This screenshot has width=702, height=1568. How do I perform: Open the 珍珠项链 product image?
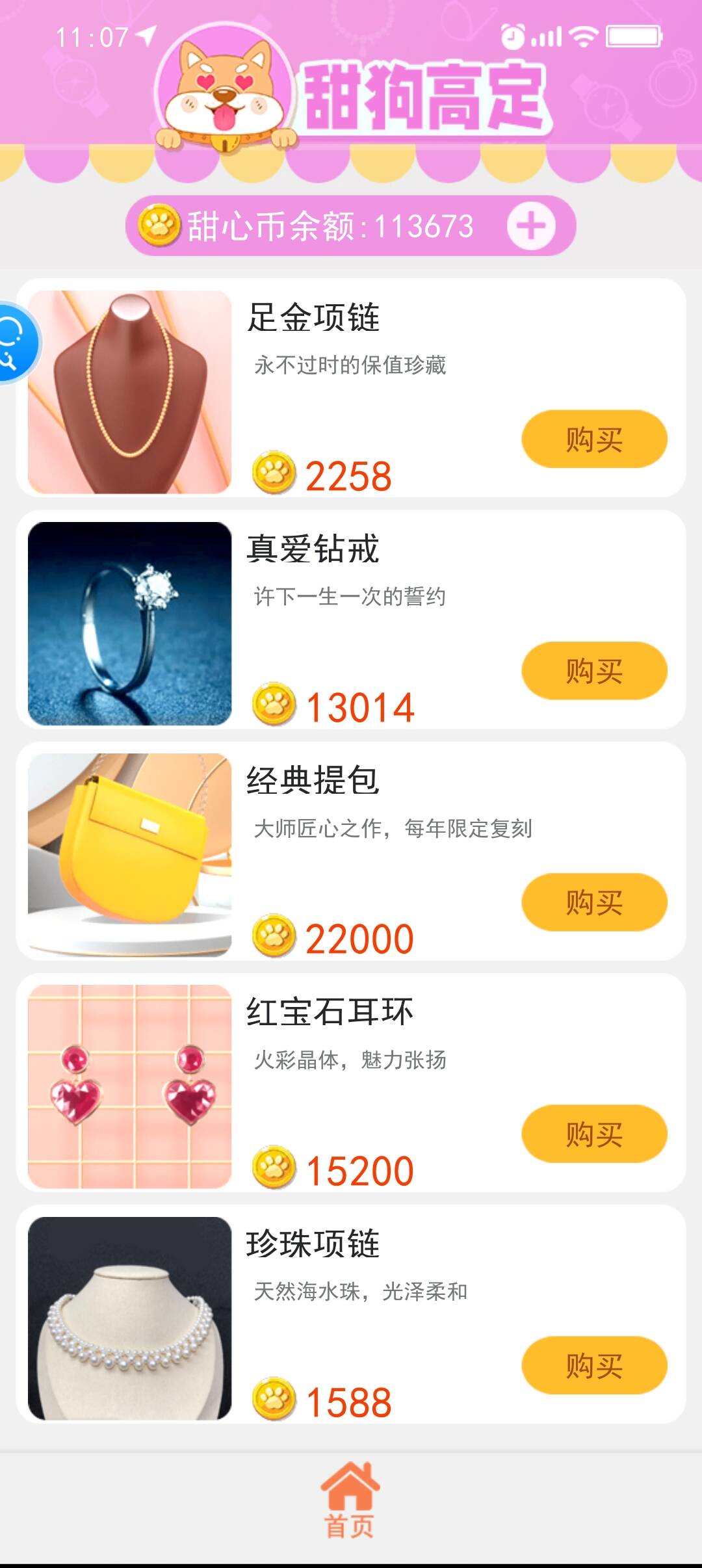point(130,1318)
